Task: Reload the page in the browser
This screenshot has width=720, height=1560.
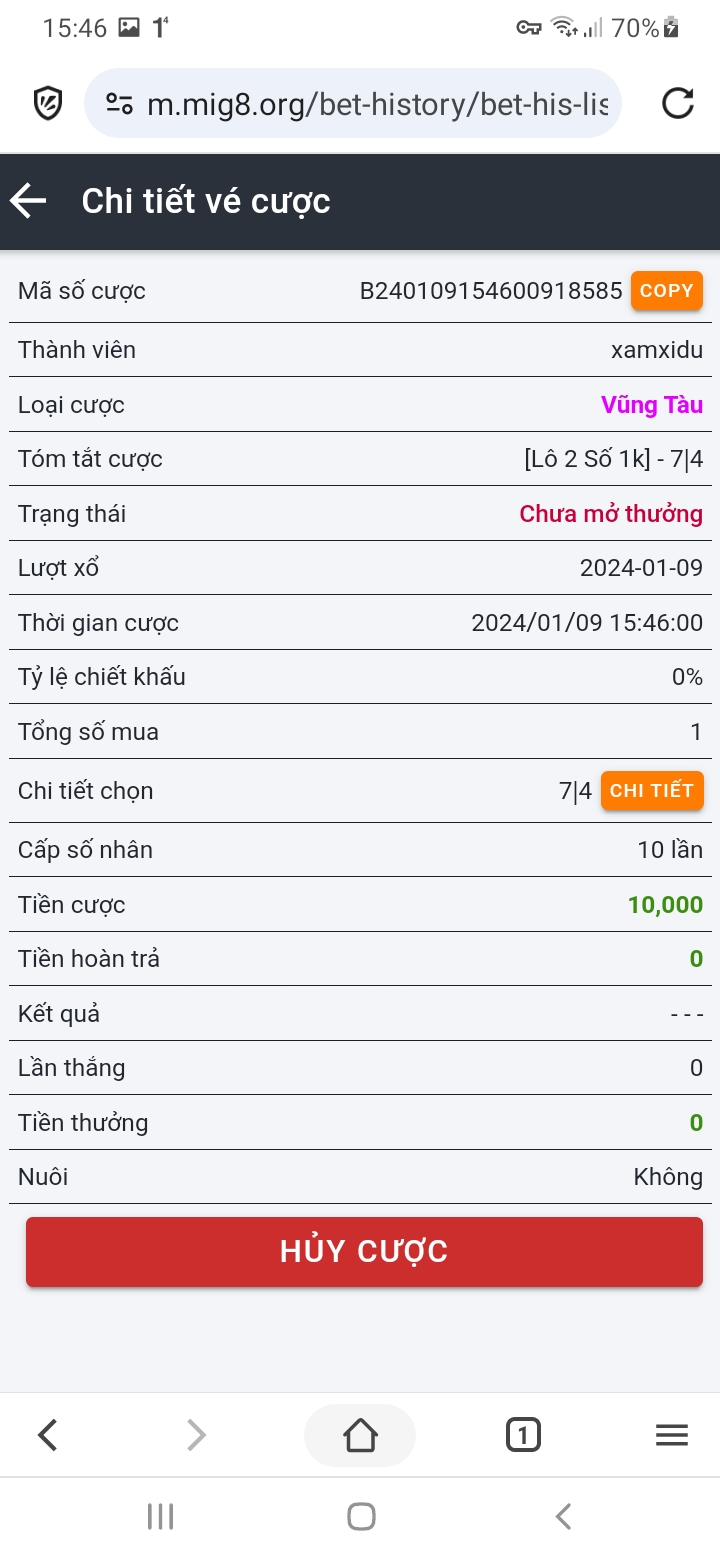Action: (x=678, y=103)
